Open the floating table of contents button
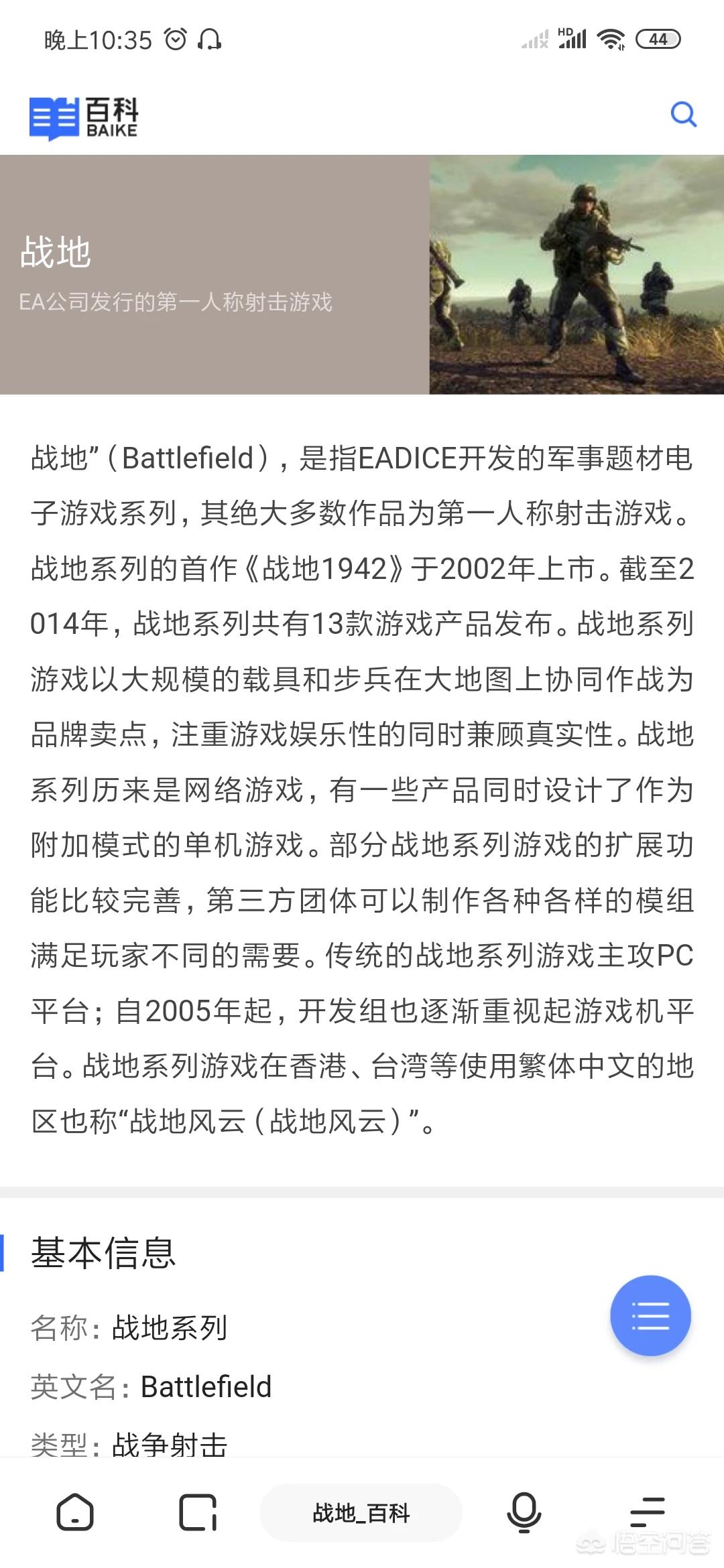The height and width of the screenshot is (1568, 724). (650, 1315)
